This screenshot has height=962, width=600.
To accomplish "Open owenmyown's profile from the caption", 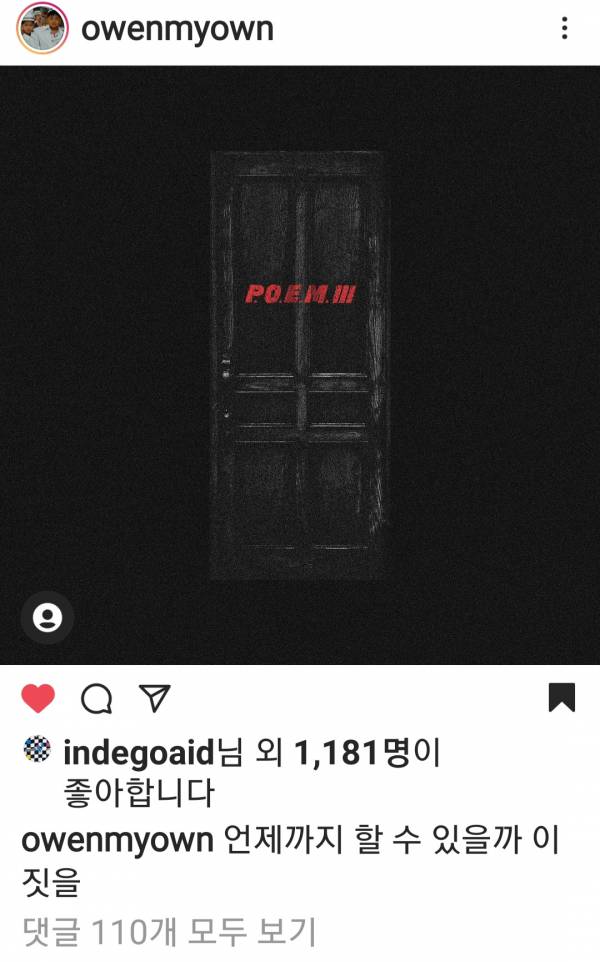I will 118,840.
